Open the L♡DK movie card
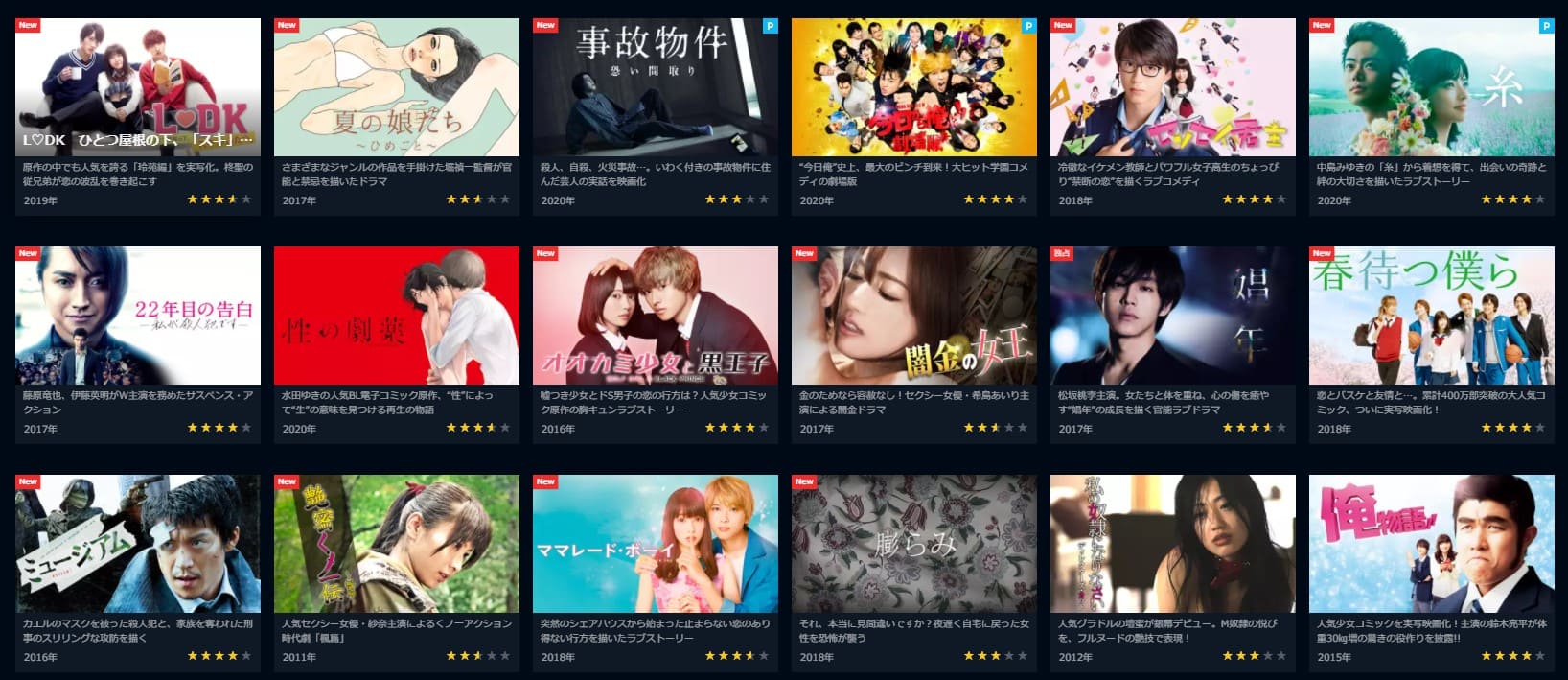The height and width of the screenshot is (680, 1568). [137, 87]
